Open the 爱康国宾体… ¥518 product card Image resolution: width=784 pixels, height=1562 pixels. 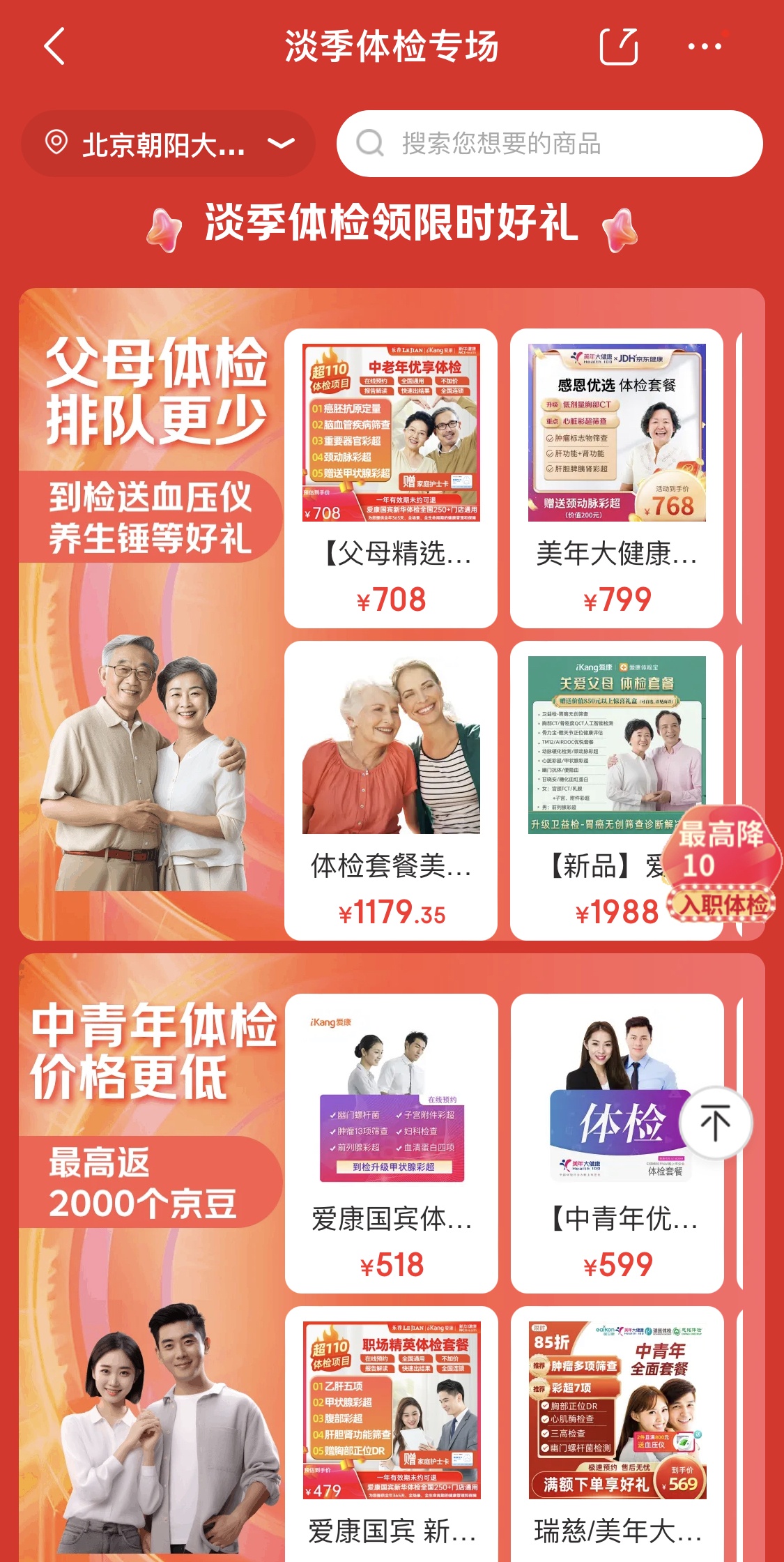(392, 1144)
